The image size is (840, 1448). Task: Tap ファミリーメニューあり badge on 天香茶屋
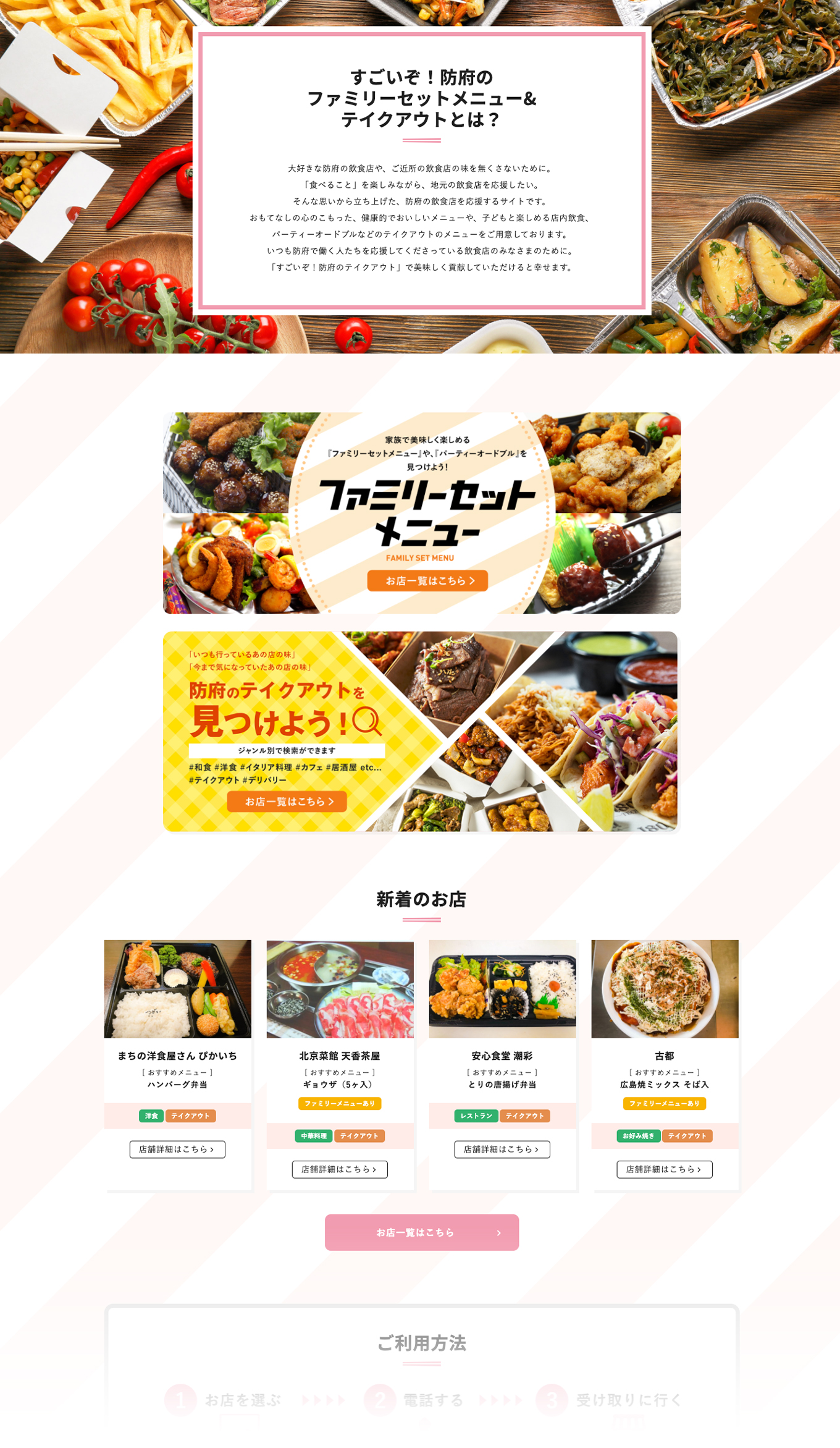(x=340, y=1103)
